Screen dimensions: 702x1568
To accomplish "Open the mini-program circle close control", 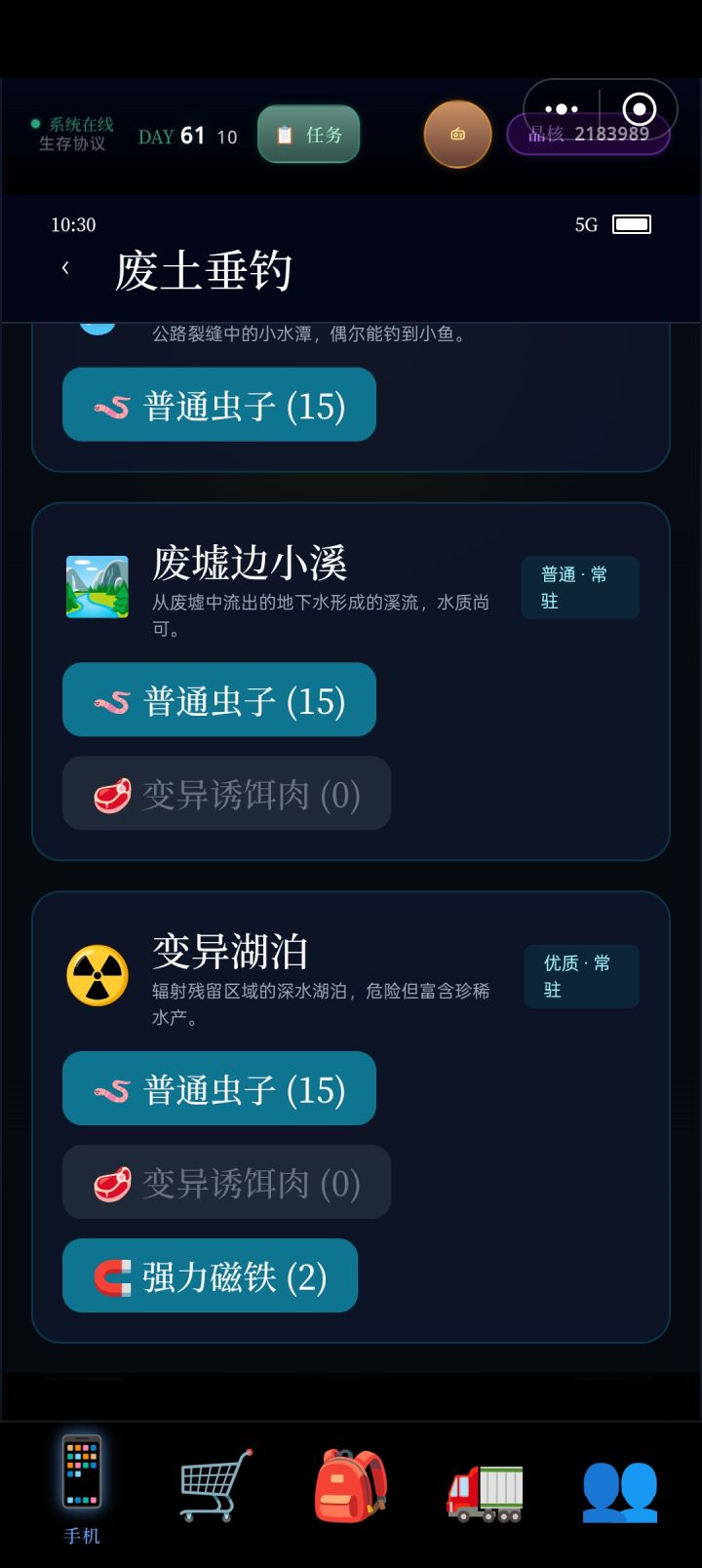I will 640,108.
